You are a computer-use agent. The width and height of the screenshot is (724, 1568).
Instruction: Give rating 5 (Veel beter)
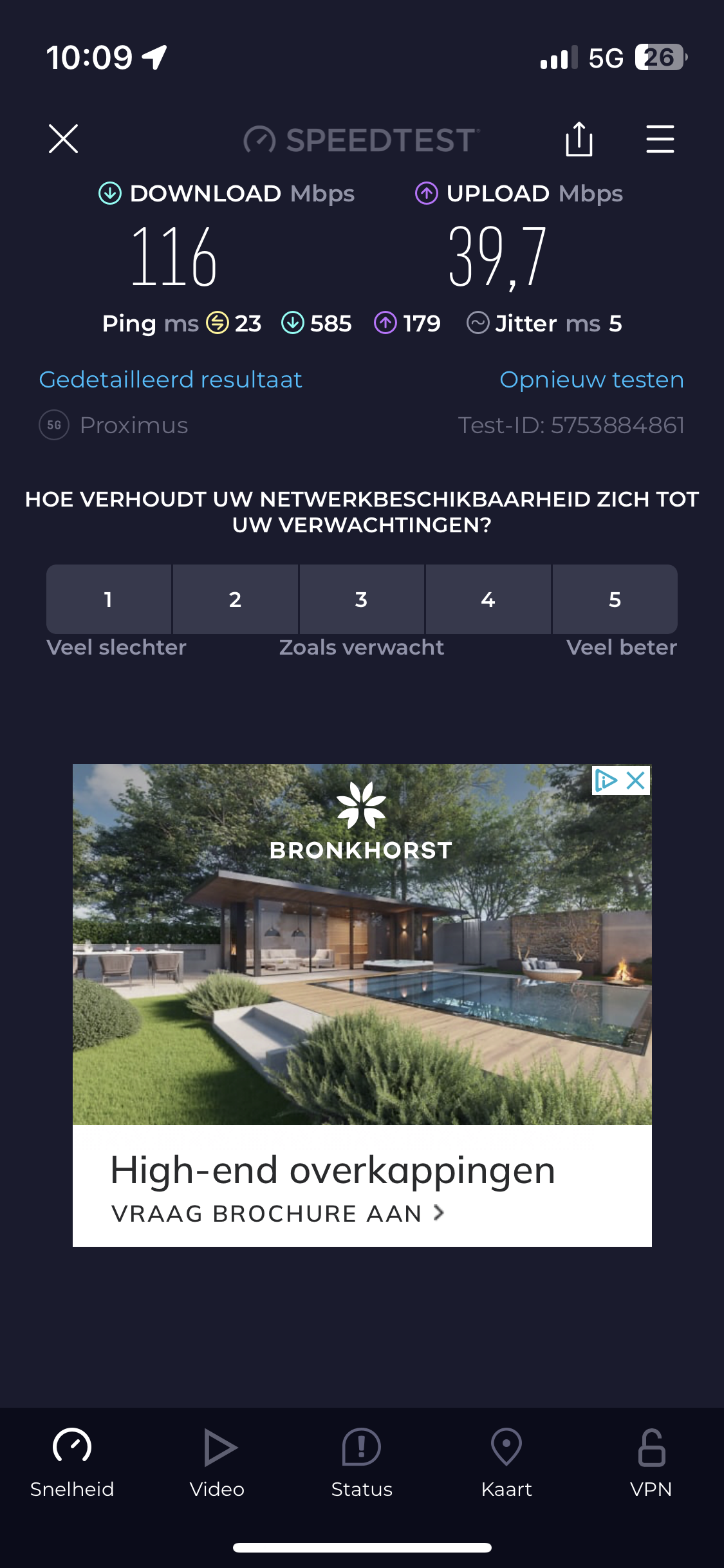tap(615, 599)
